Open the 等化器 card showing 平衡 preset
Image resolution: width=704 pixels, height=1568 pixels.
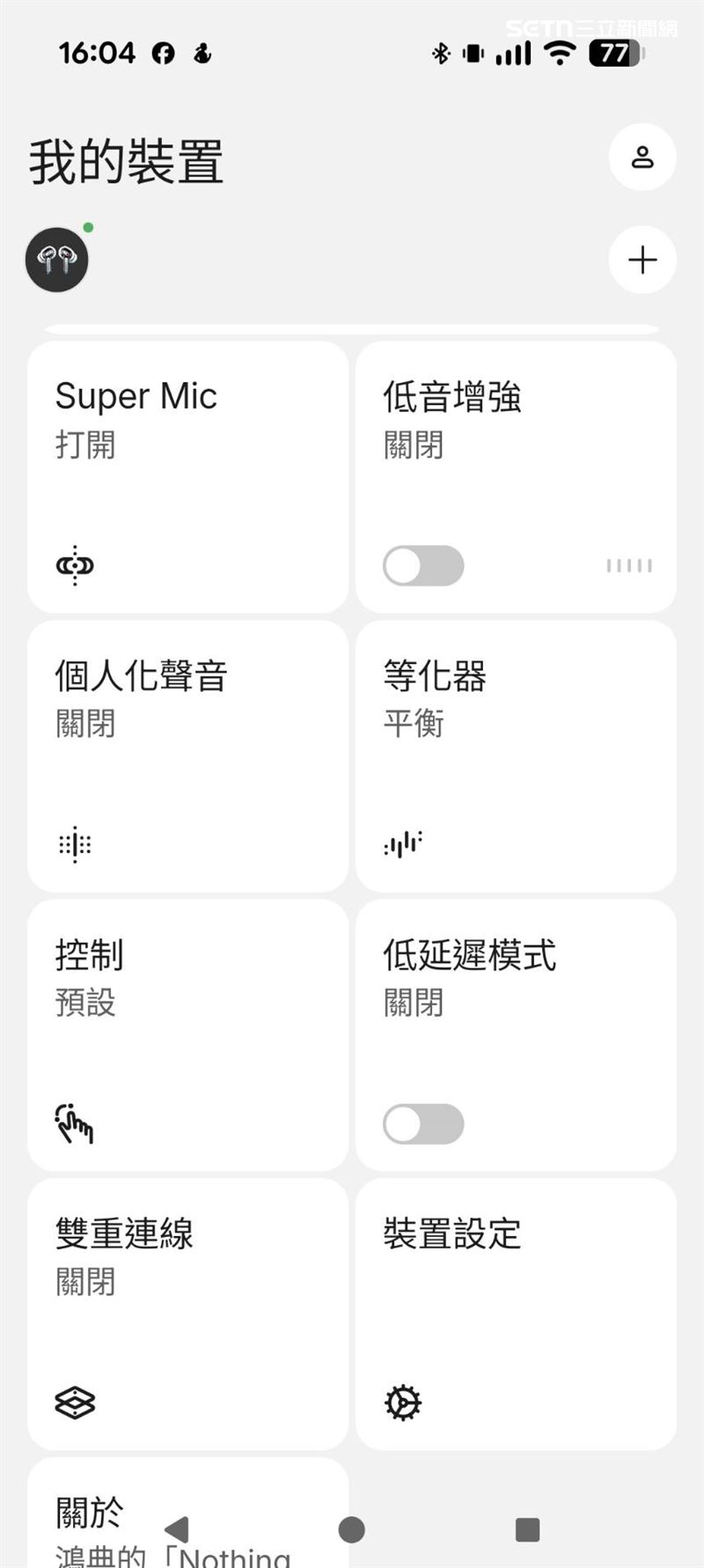pyautogui.click(x=515, y=755)
